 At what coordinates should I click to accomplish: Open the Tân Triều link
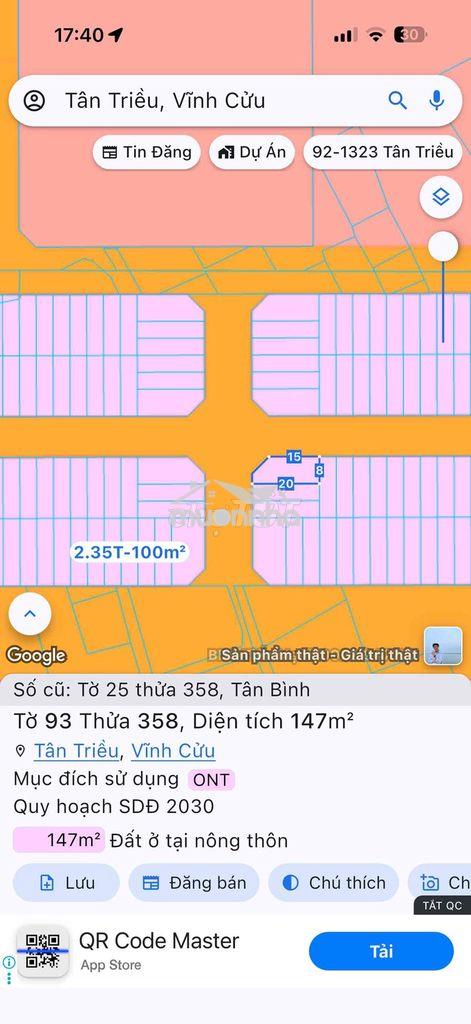click(x=76, y=751)
